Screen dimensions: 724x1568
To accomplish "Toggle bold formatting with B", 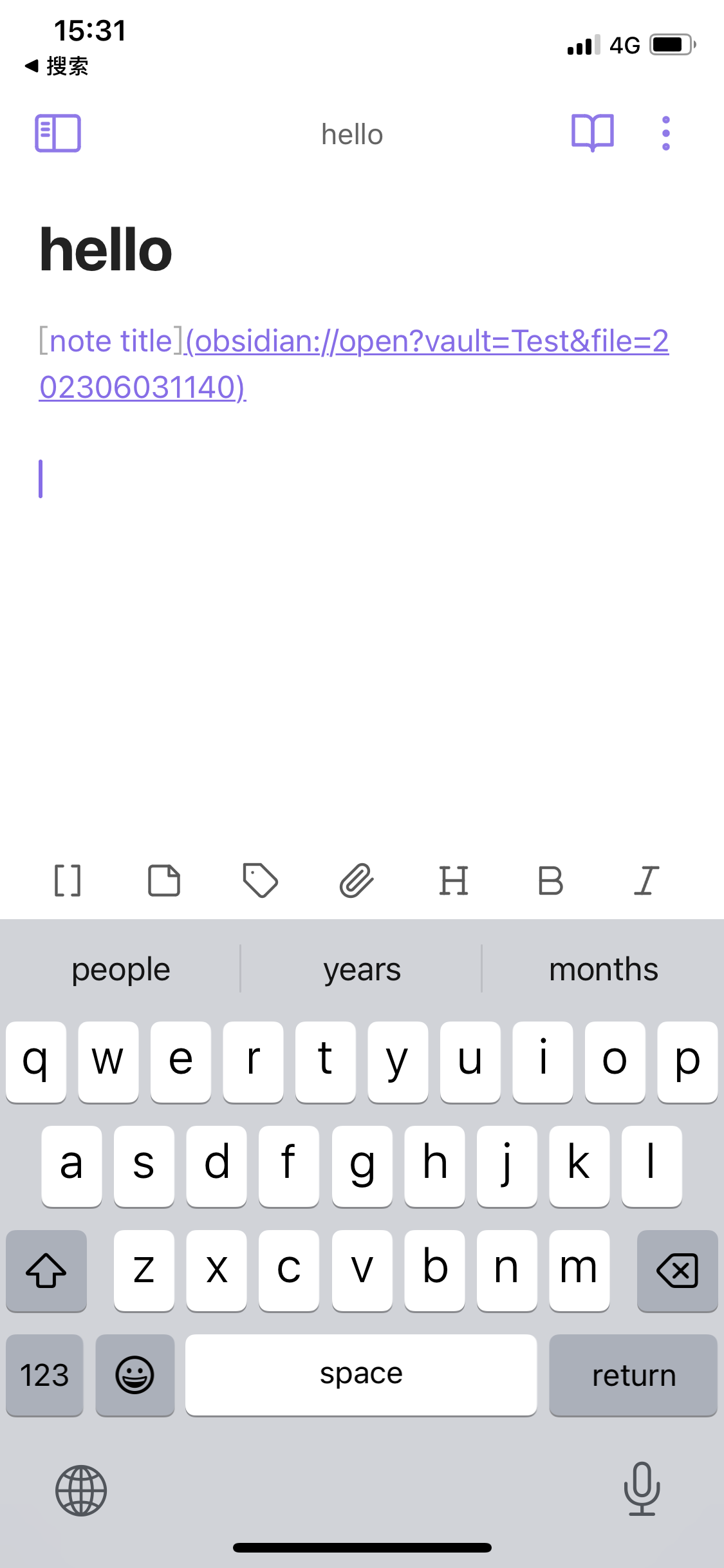I will (x=550, y=881).
